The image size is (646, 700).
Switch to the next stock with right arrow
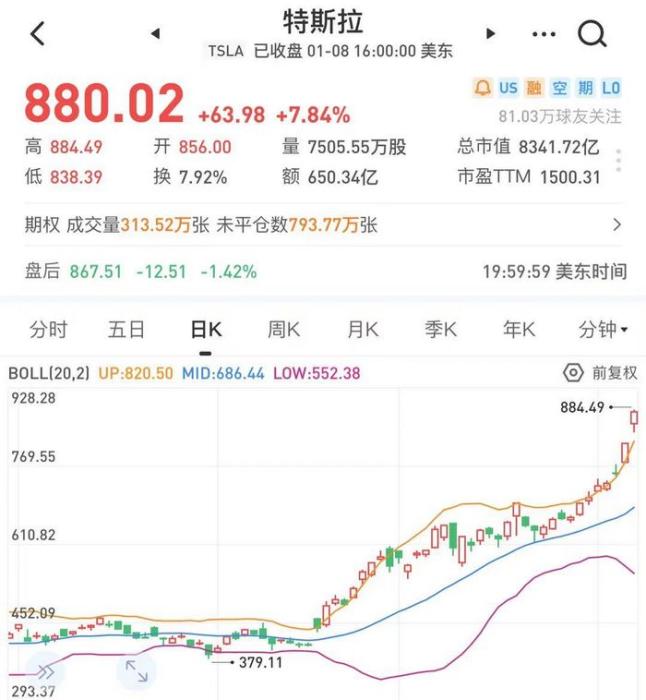tap(491, 34)
